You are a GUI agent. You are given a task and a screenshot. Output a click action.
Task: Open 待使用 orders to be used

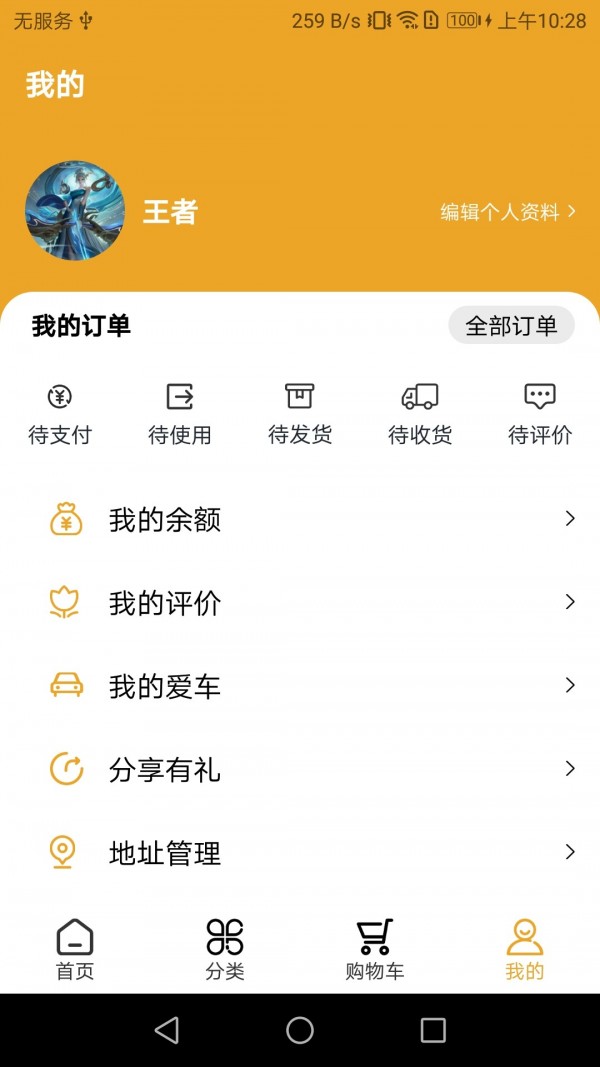click(x=180, y=414)
